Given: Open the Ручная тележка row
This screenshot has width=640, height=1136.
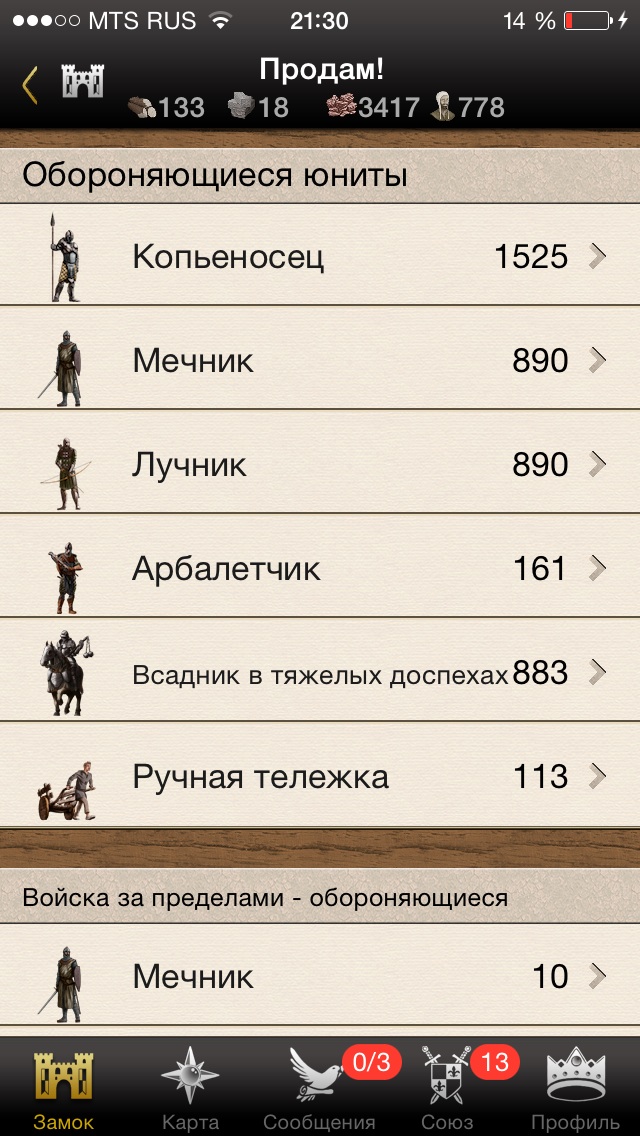Looking at the screenshot, I should click(x=320, y=777).
